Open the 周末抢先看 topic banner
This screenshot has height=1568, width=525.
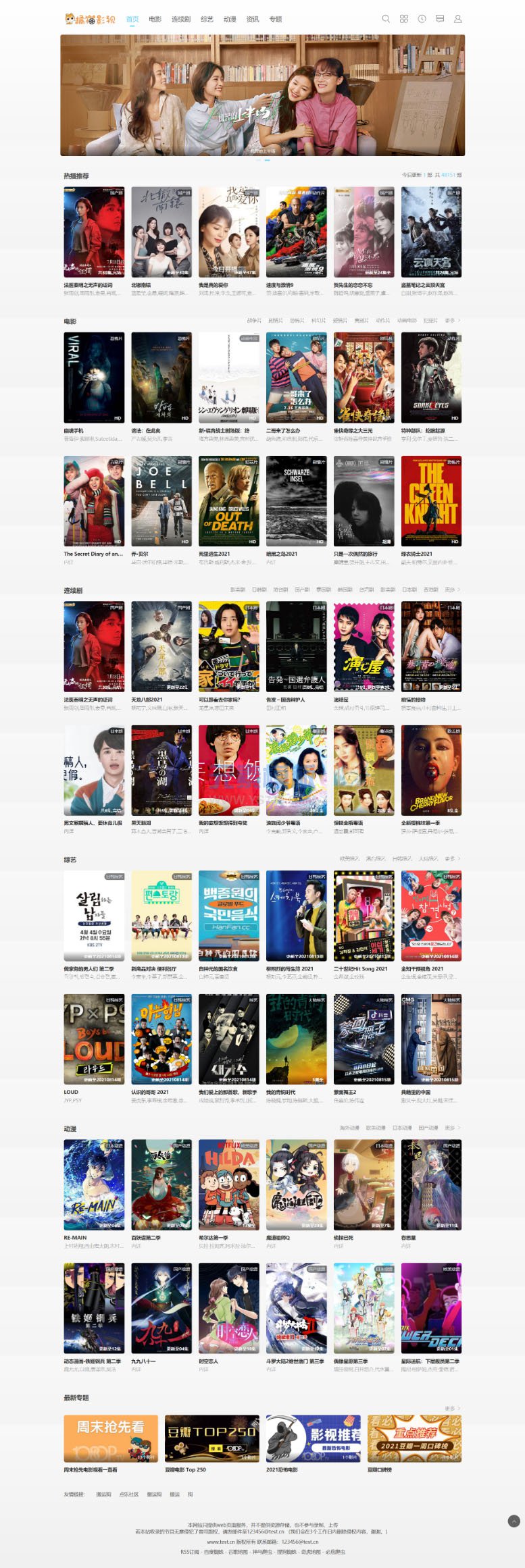[111, 1438]
